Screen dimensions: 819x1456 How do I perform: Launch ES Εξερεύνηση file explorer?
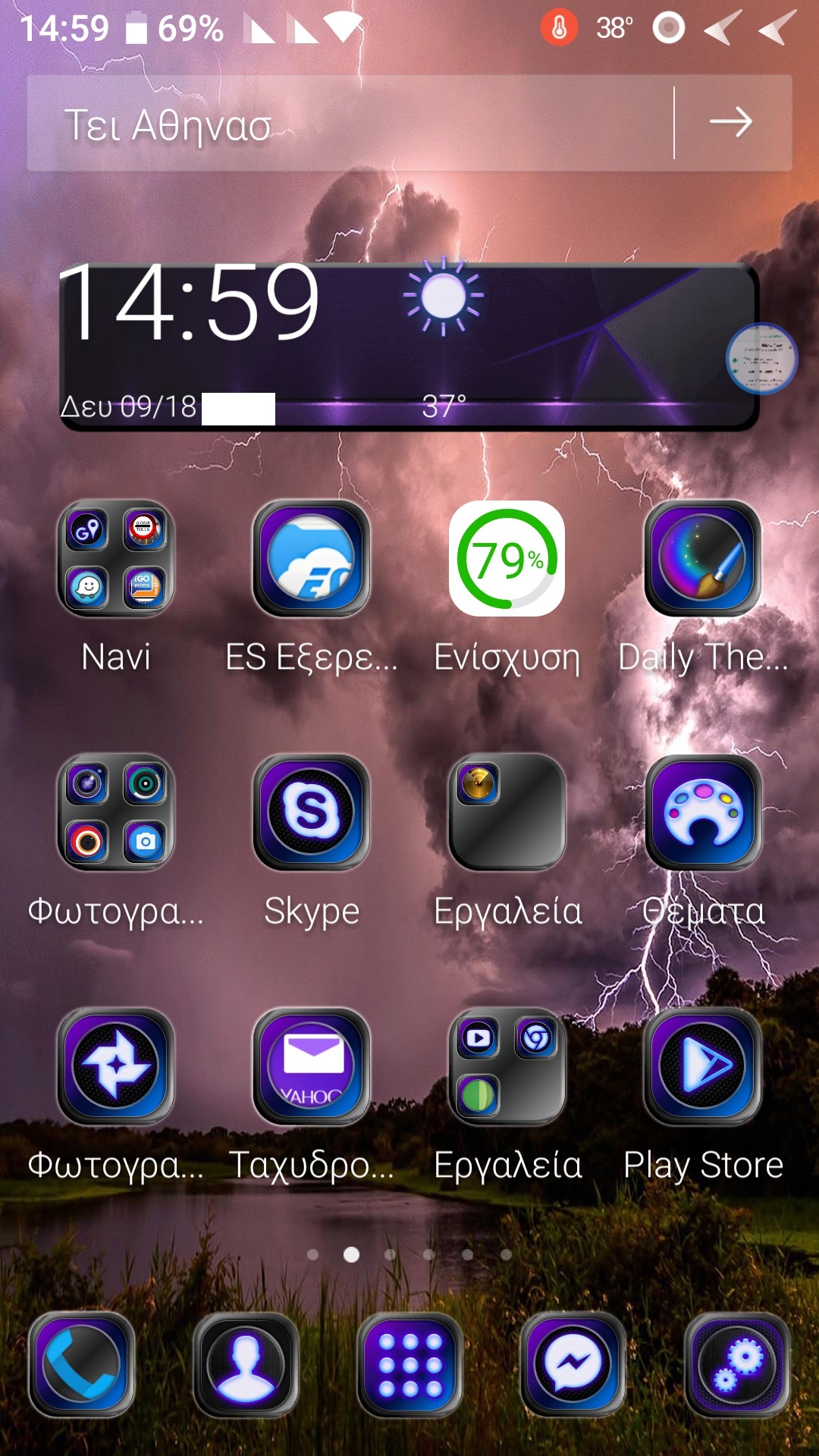click(311, 558)
